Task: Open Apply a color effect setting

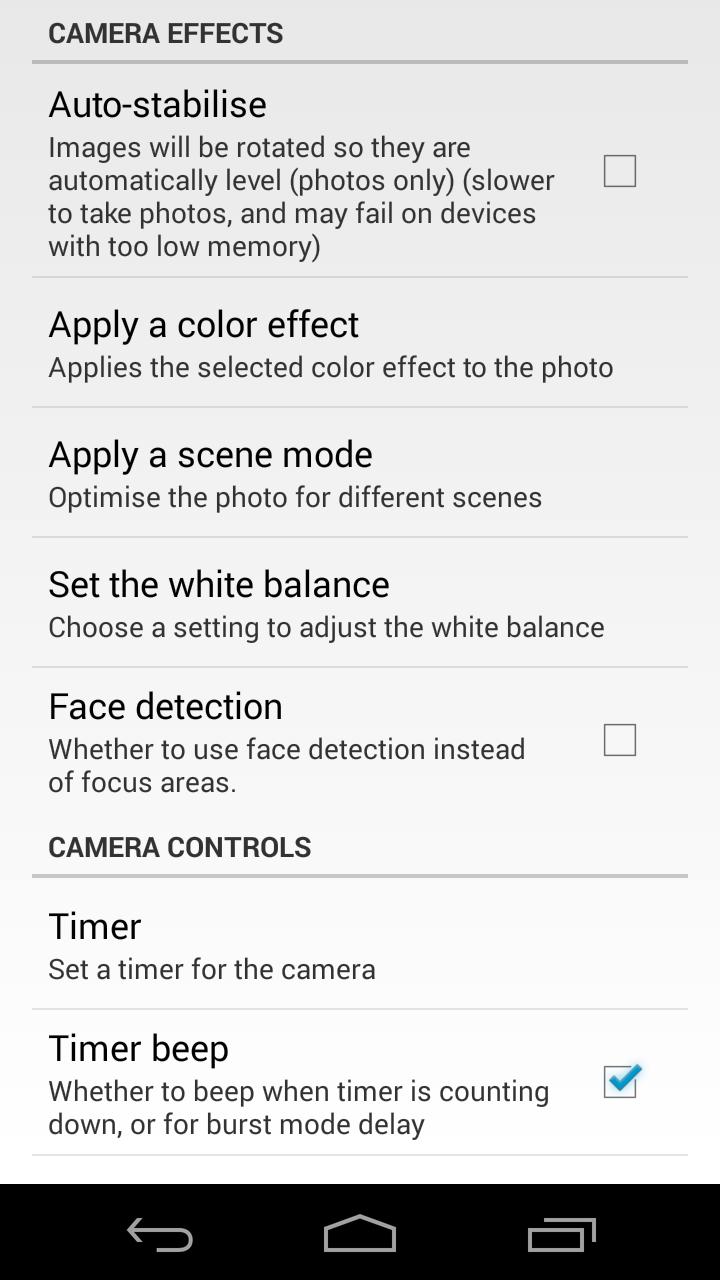Action: click(330, 343)
